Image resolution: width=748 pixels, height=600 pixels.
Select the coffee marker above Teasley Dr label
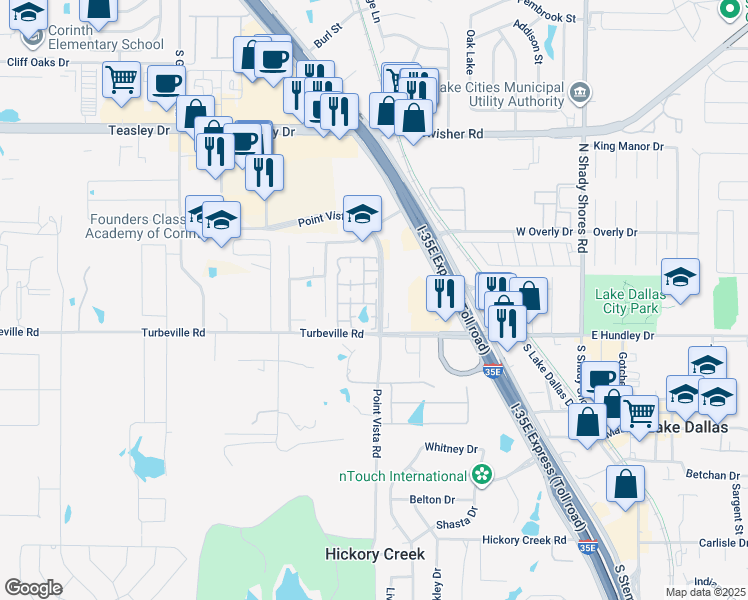coord(166,87)
